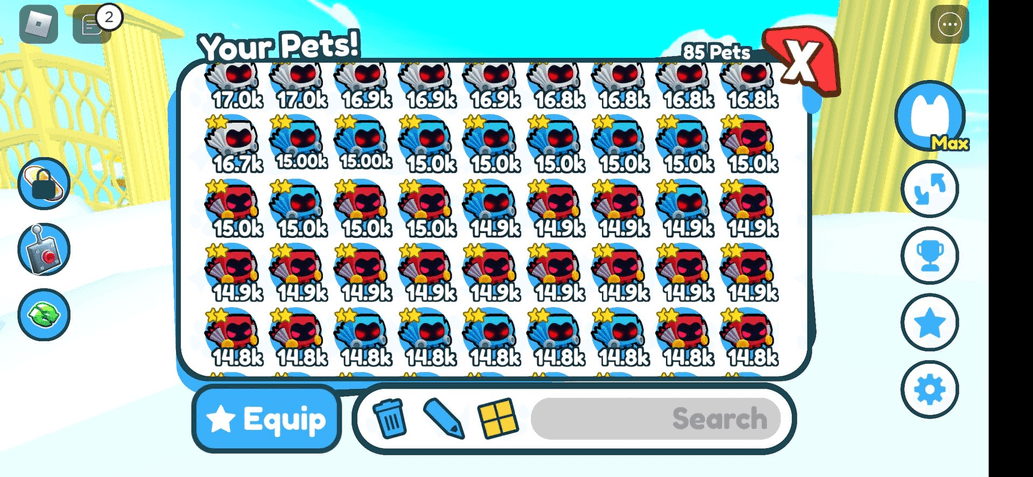Tap the blue star button
Viewport: 1033px width, 477px height.
tap(929, 322)
